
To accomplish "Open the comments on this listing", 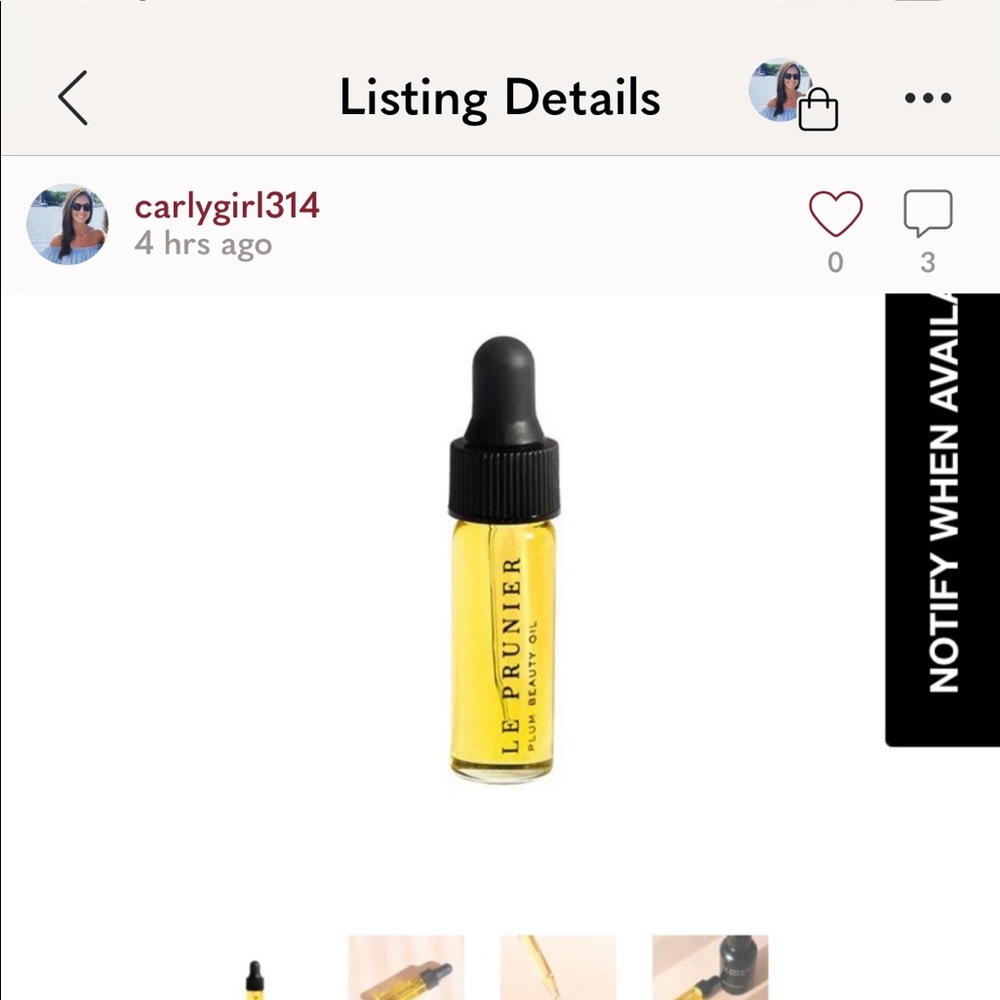I will click(x=927, y=215).
